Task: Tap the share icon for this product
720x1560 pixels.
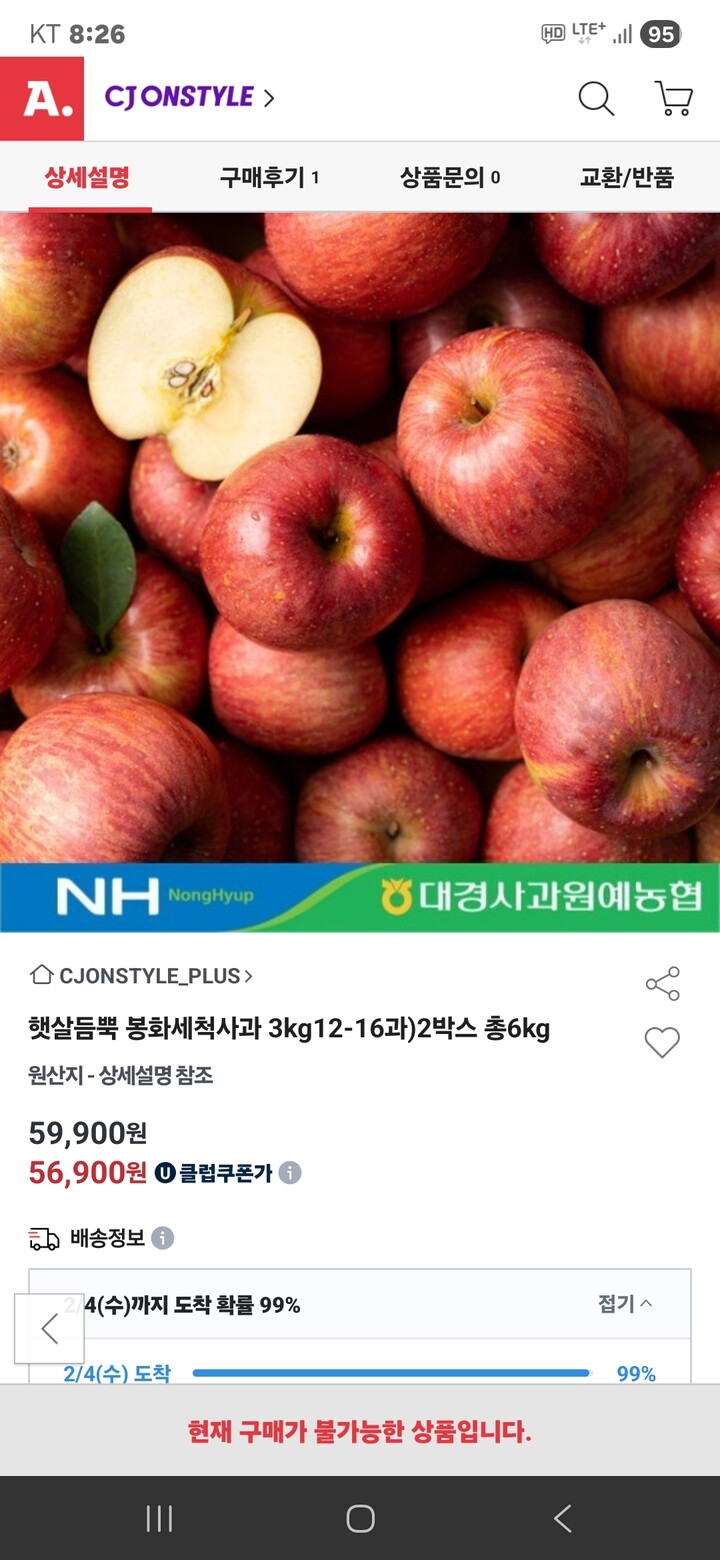Action: click(x=662, y=984)
